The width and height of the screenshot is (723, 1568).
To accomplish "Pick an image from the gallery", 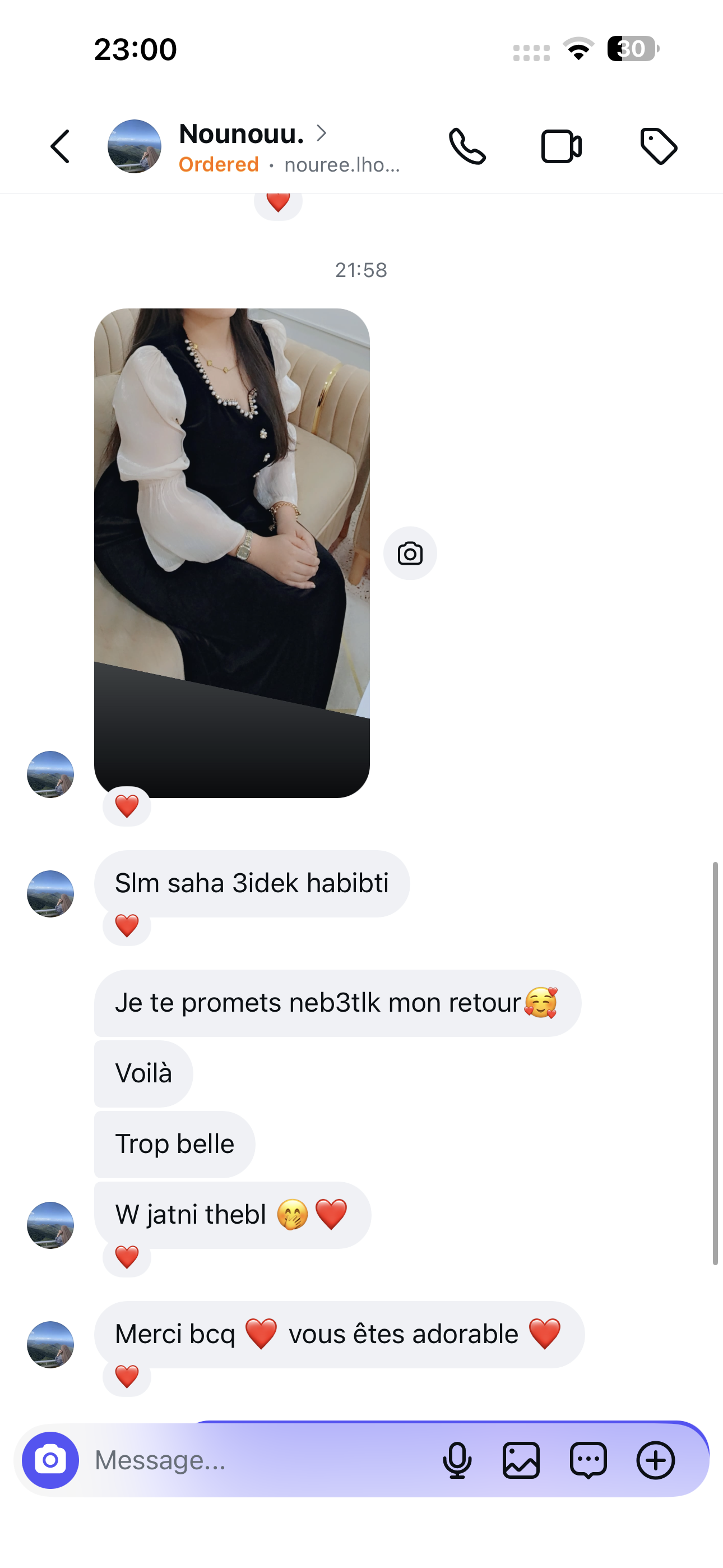I will (x=521, y=1460).
